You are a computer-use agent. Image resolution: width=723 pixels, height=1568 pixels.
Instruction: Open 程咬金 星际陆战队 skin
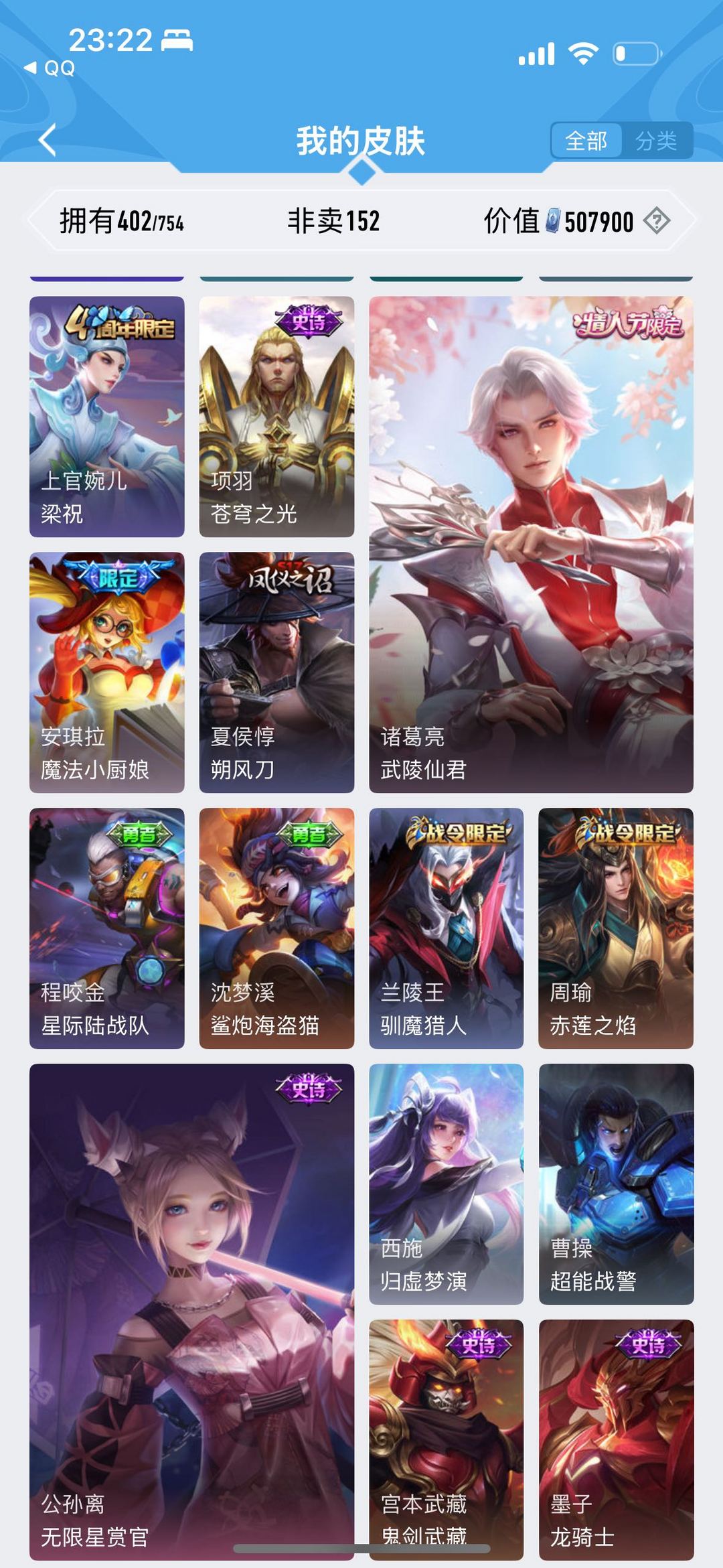(x=107, y=928)
